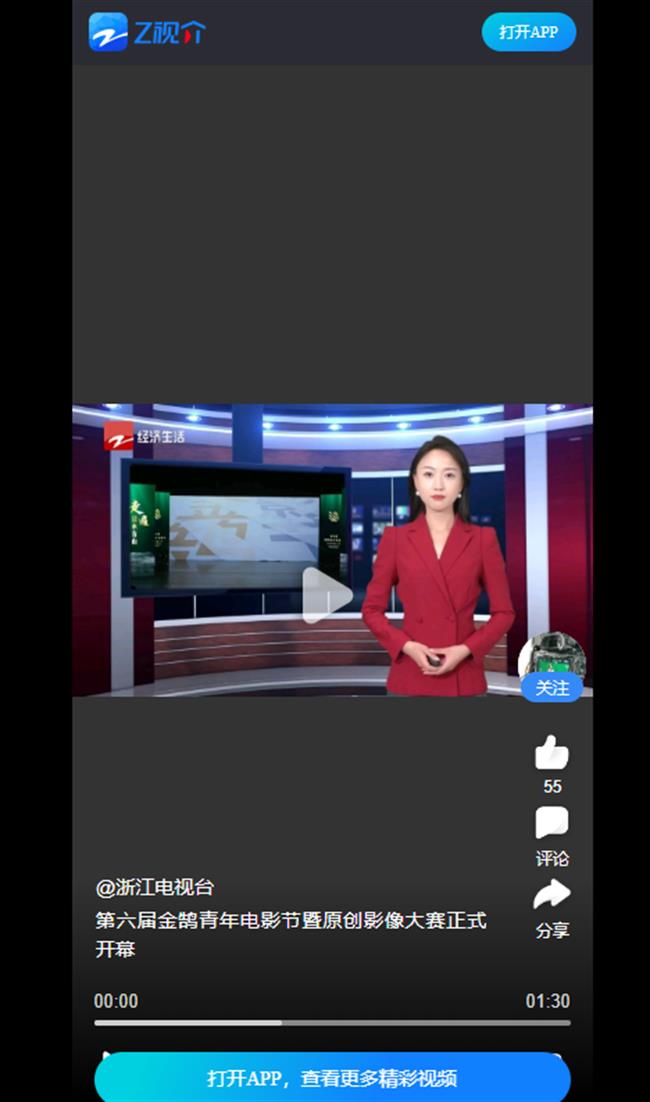
Task: Open the @浙江电视台 account
Action: tap(155, 887)
